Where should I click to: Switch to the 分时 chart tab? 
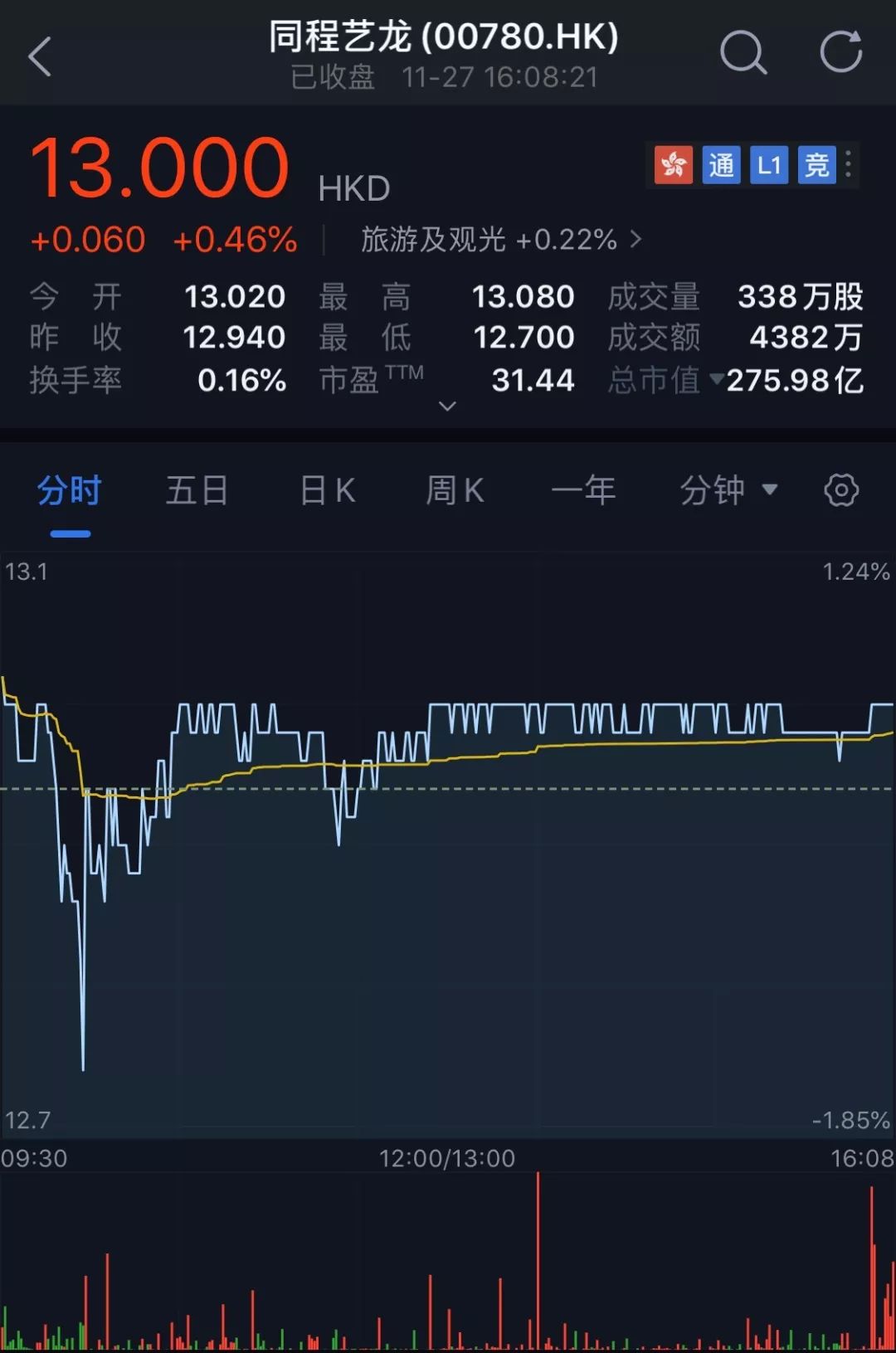(x=70, y=490)
